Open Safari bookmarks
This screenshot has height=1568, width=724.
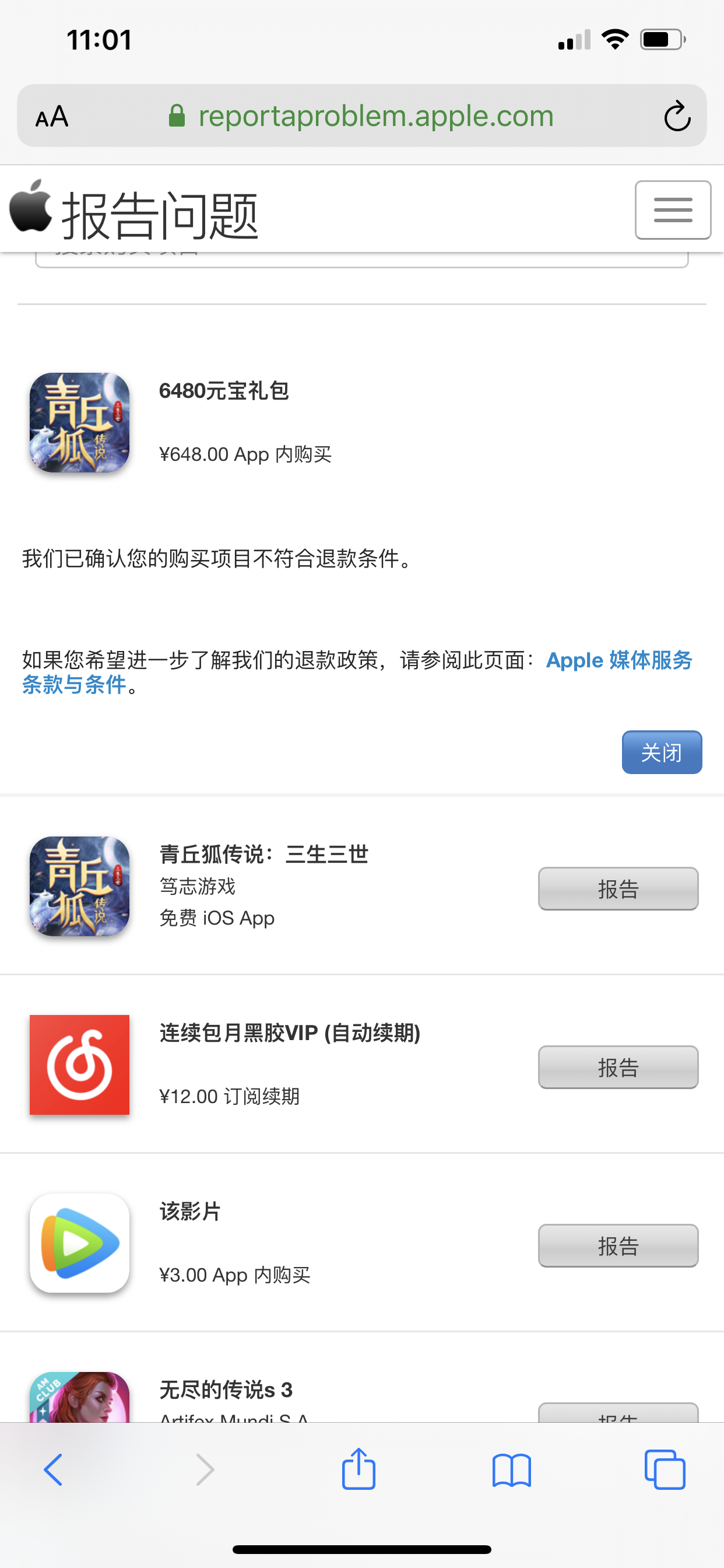[x=511, y=1469]
